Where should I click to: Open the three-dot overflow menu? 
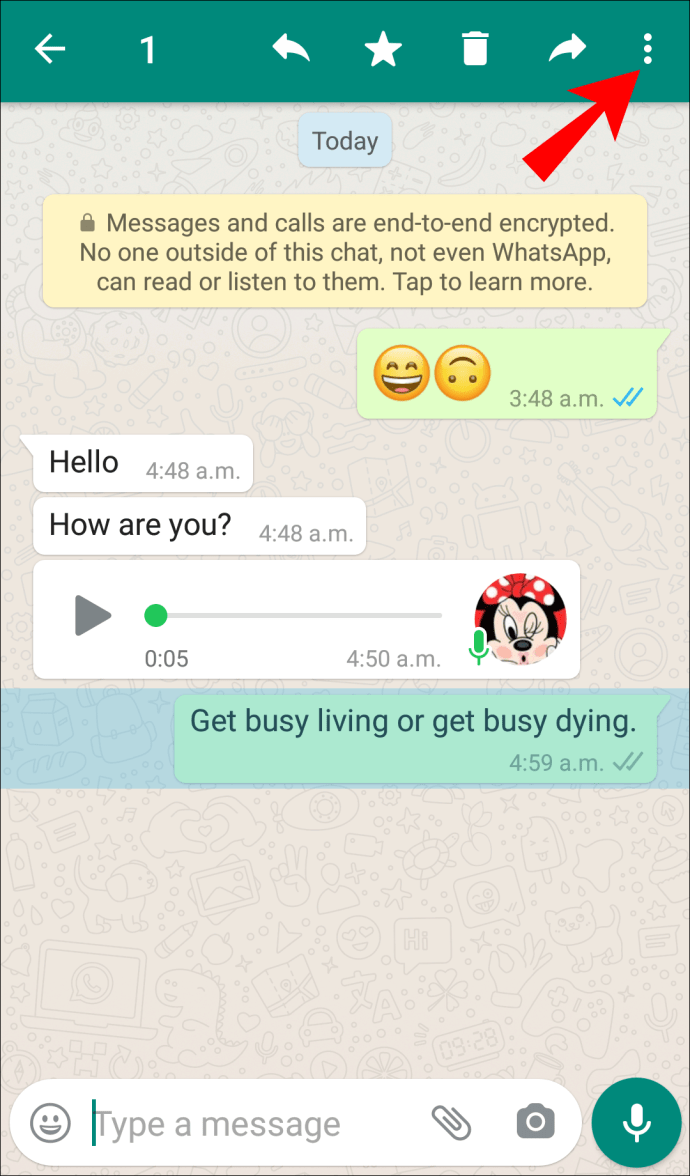[x=648, y=49]
